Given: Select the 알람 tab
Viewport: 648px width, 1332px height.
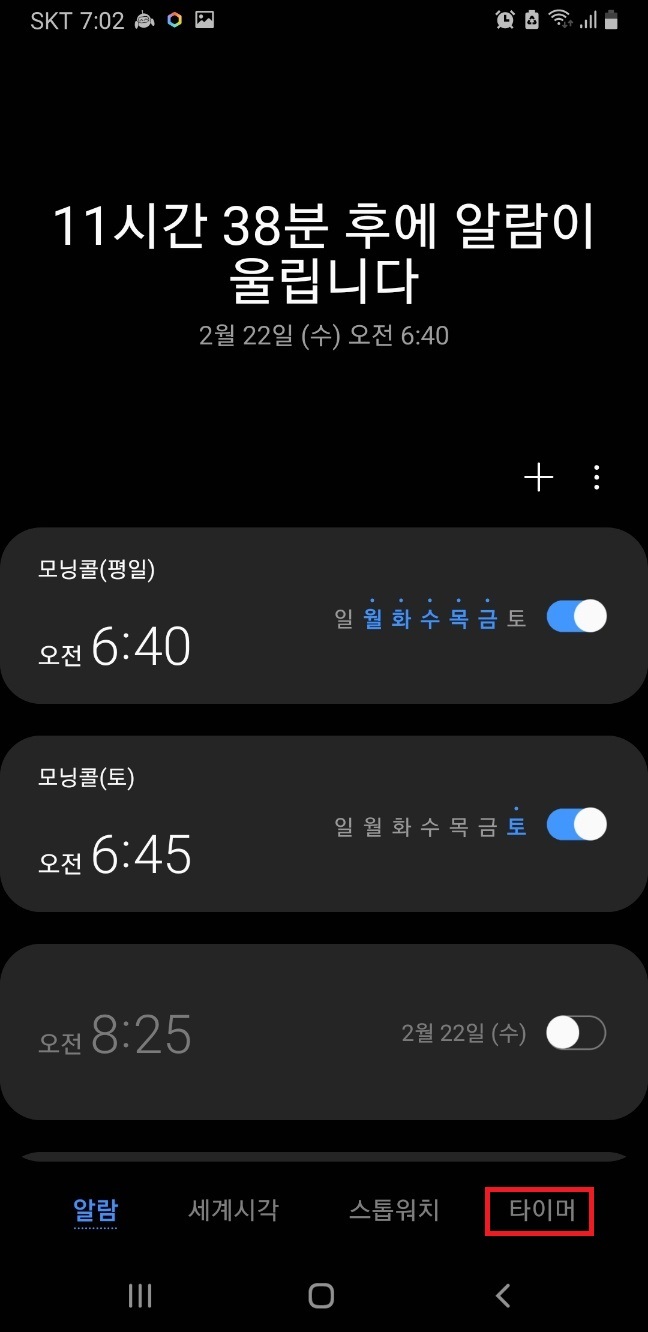Looking at the screenshot, I should click(x=96, y=1210).
